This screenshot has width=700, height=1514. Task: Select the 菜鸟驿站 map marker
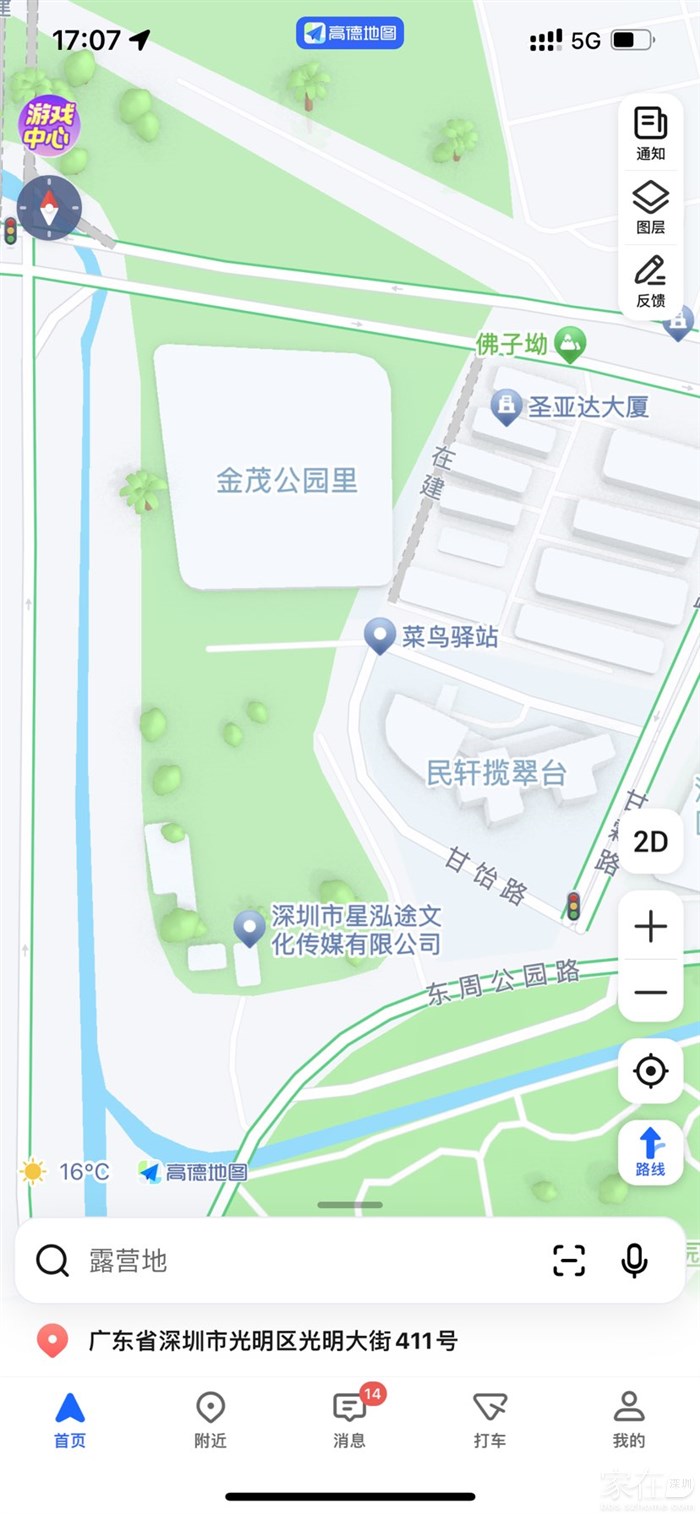379,635
